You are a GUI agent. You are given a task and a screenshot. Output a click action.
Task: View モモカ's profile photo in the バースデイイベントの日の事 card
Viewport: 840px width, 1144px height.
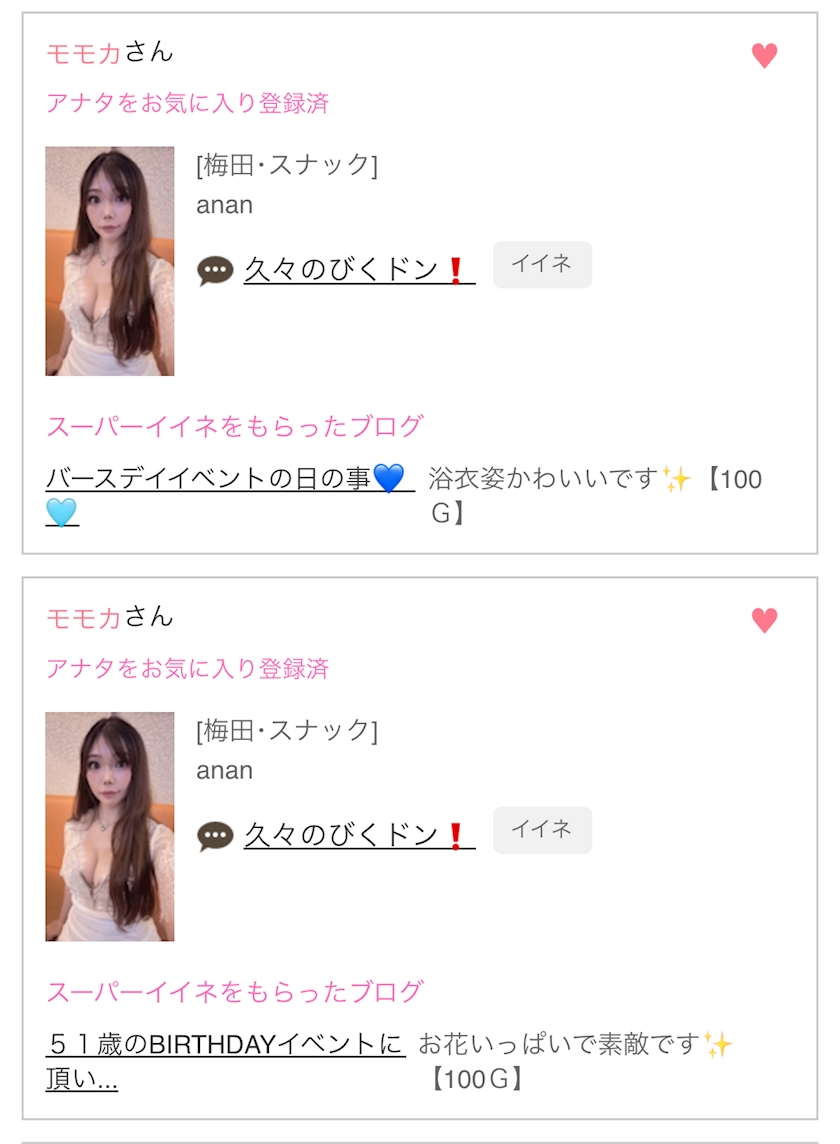point(110,261)
